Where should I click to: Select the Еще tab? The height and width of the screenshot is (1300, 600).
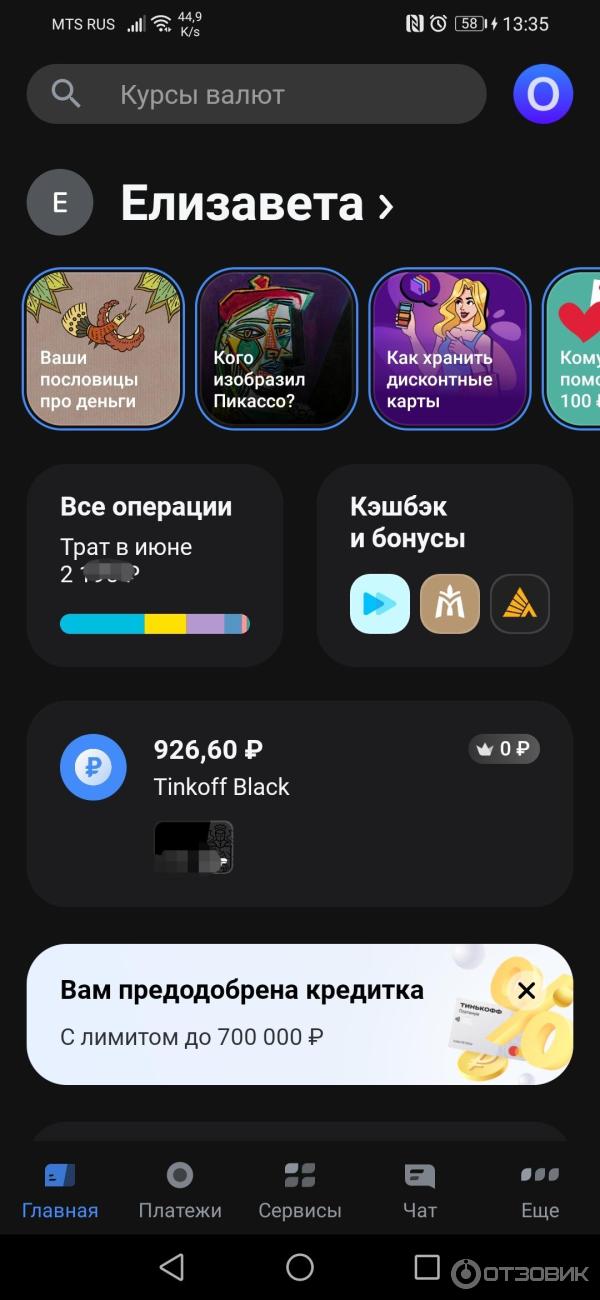pyautogui.click(x=540, y=1190)
